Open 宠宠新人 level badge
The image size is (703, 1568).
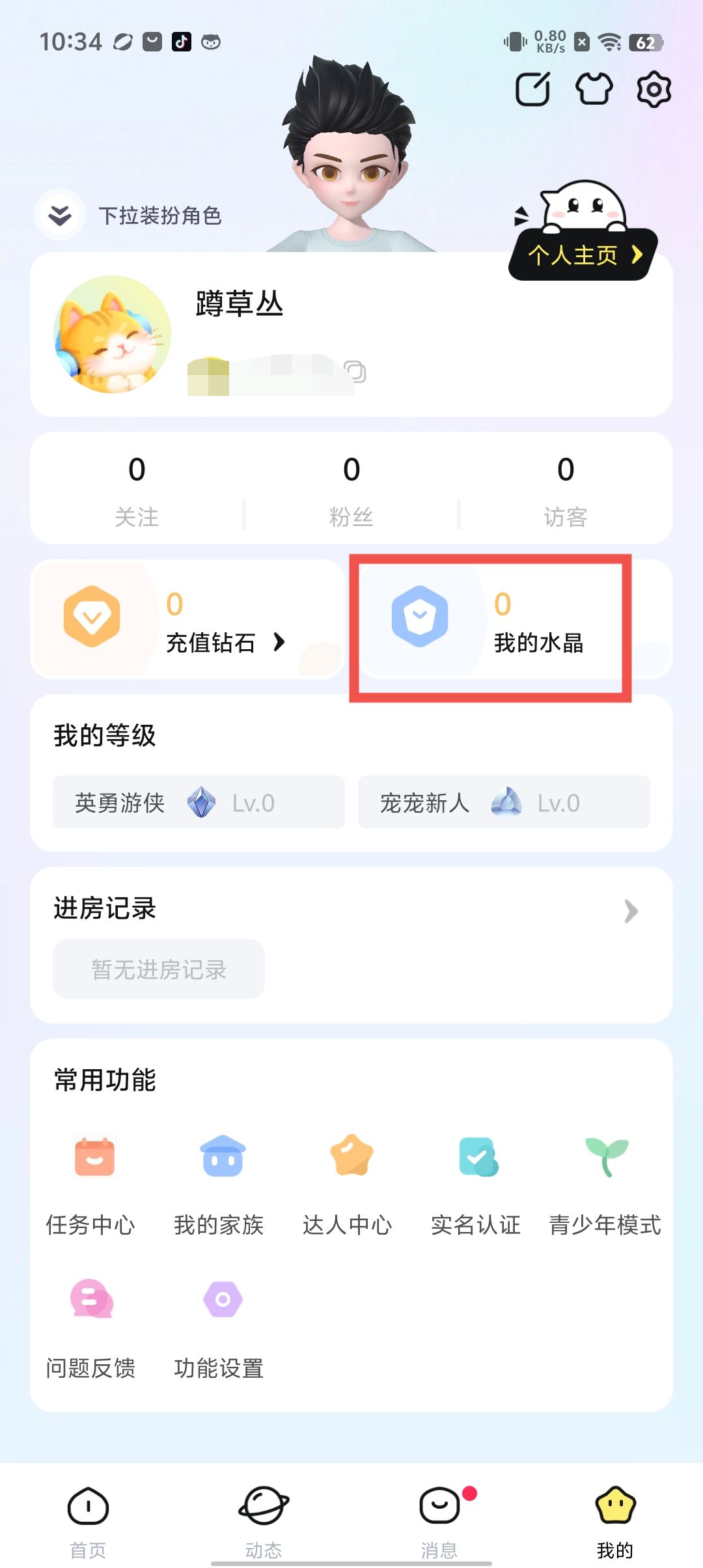pyautogui.click(x=504, y=802)
